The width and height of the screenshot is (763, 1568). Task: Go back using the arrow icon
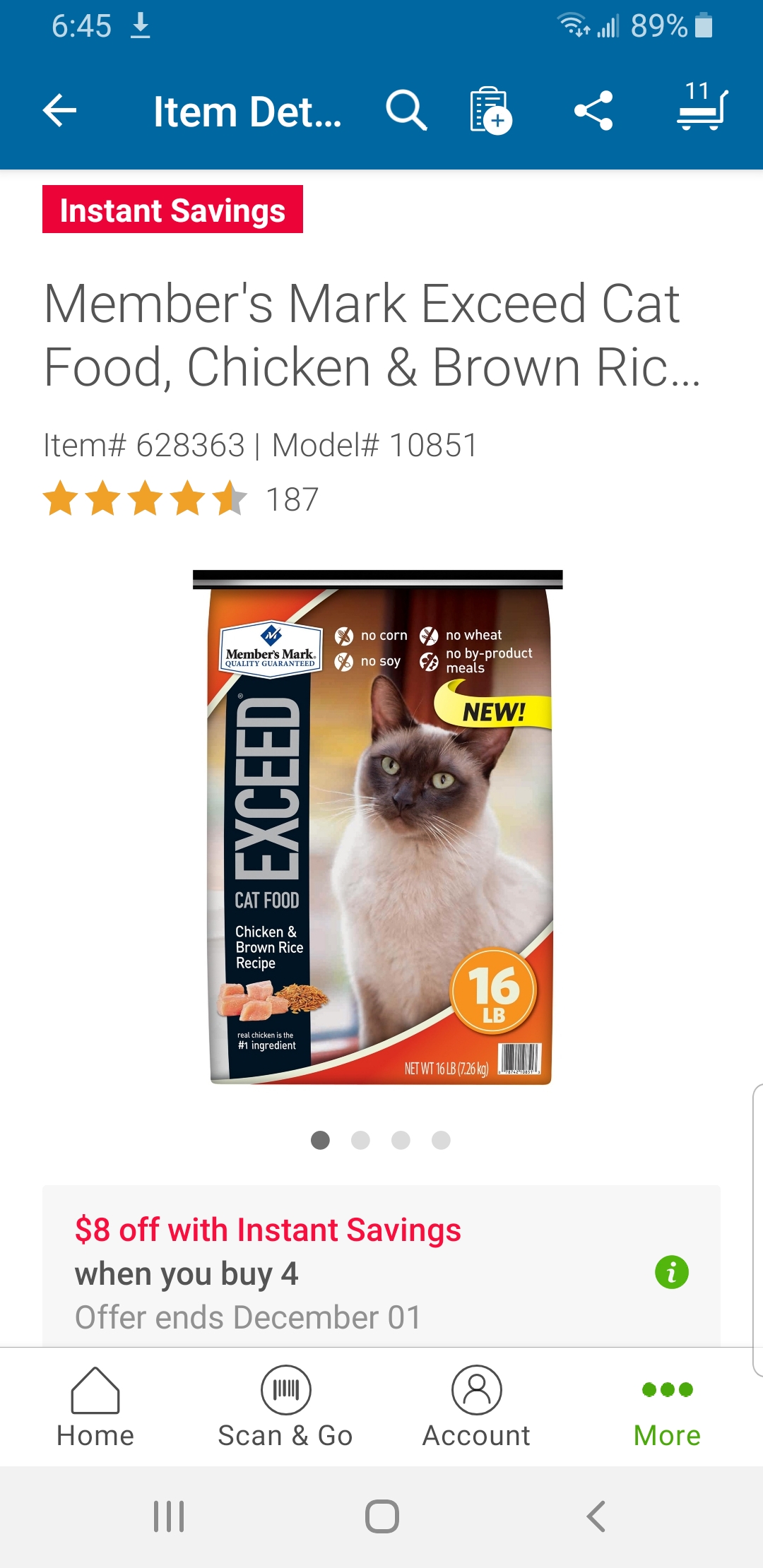[60, 111]
